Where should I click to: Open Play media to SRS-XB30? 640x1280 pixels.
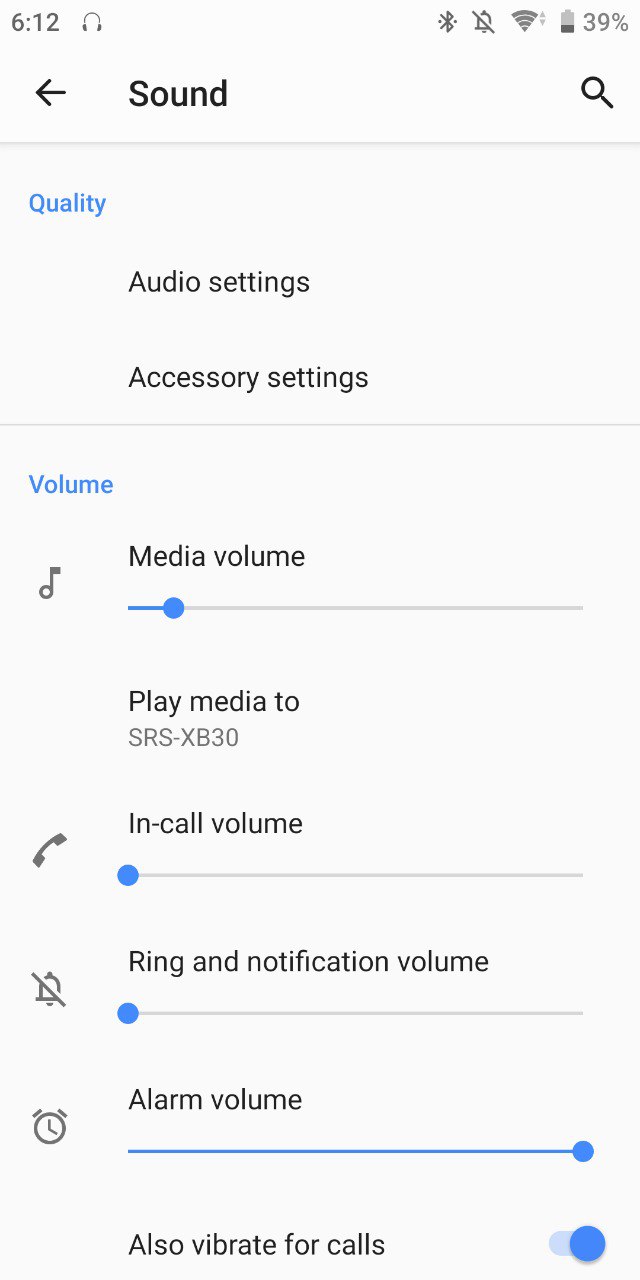320,719
